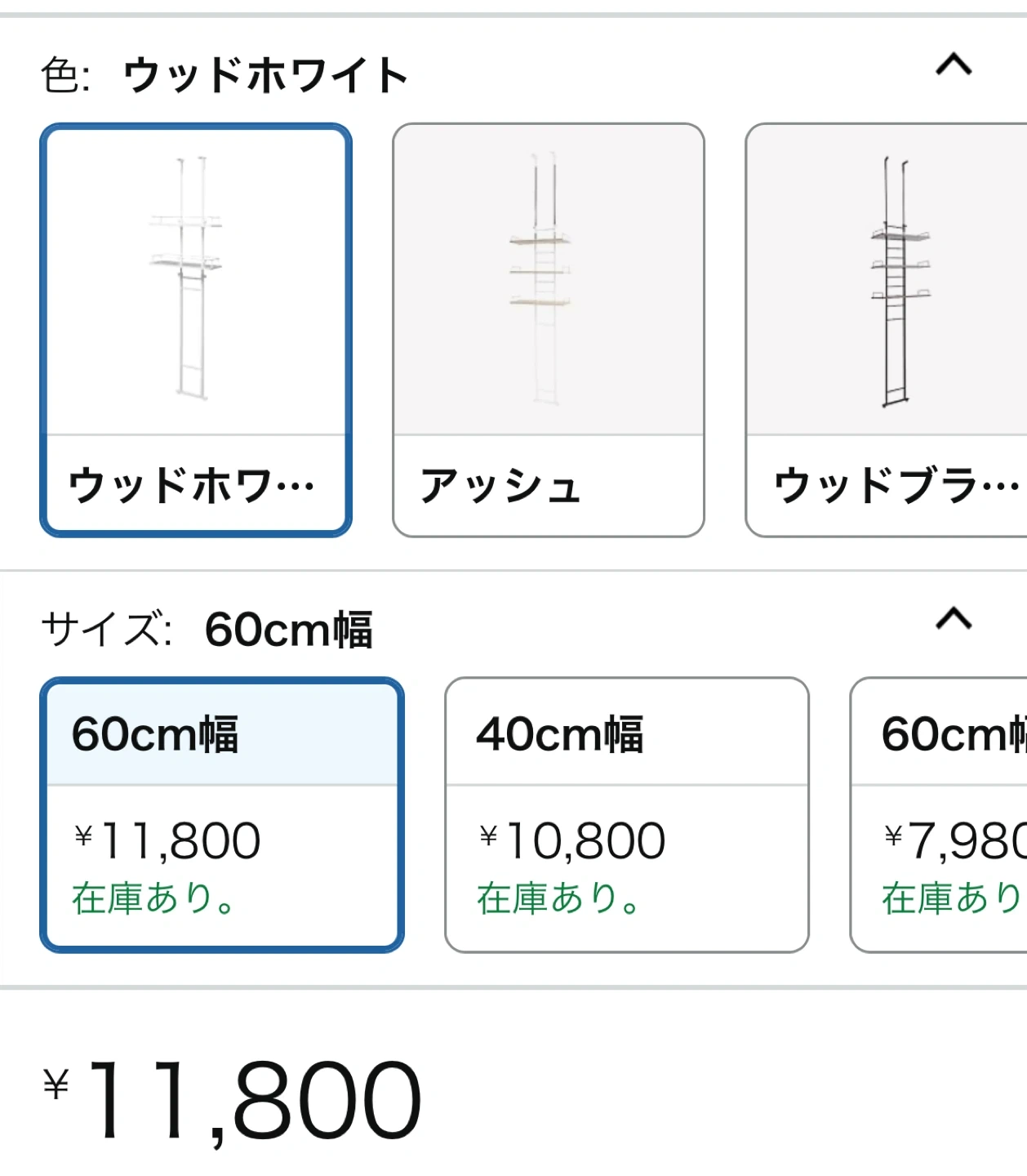Choose the アッシュ color option
The width and height of the screenshot is (1027, 1176).
548,330
